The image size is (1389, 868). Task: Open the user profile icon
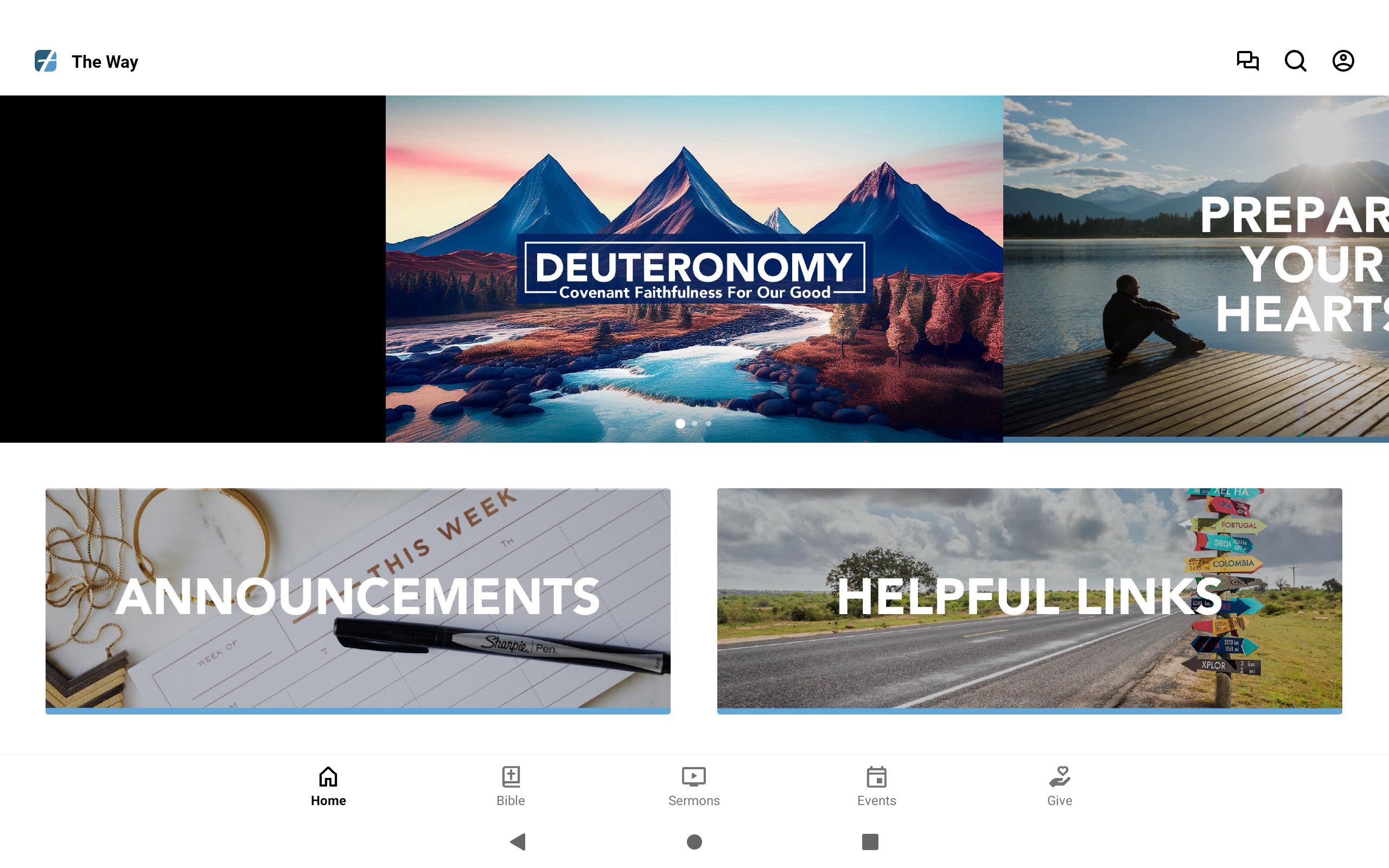1342,61
